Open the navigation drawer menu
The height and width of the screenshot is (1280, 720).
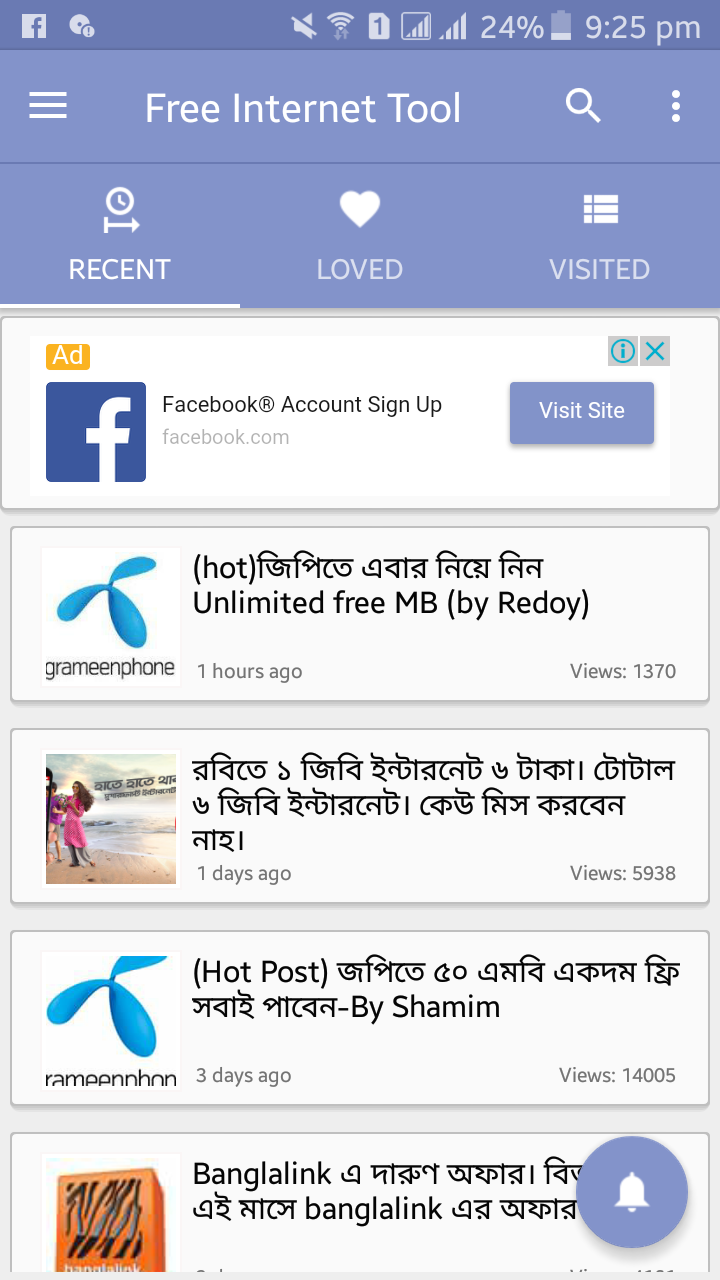(x=47, y=105)
